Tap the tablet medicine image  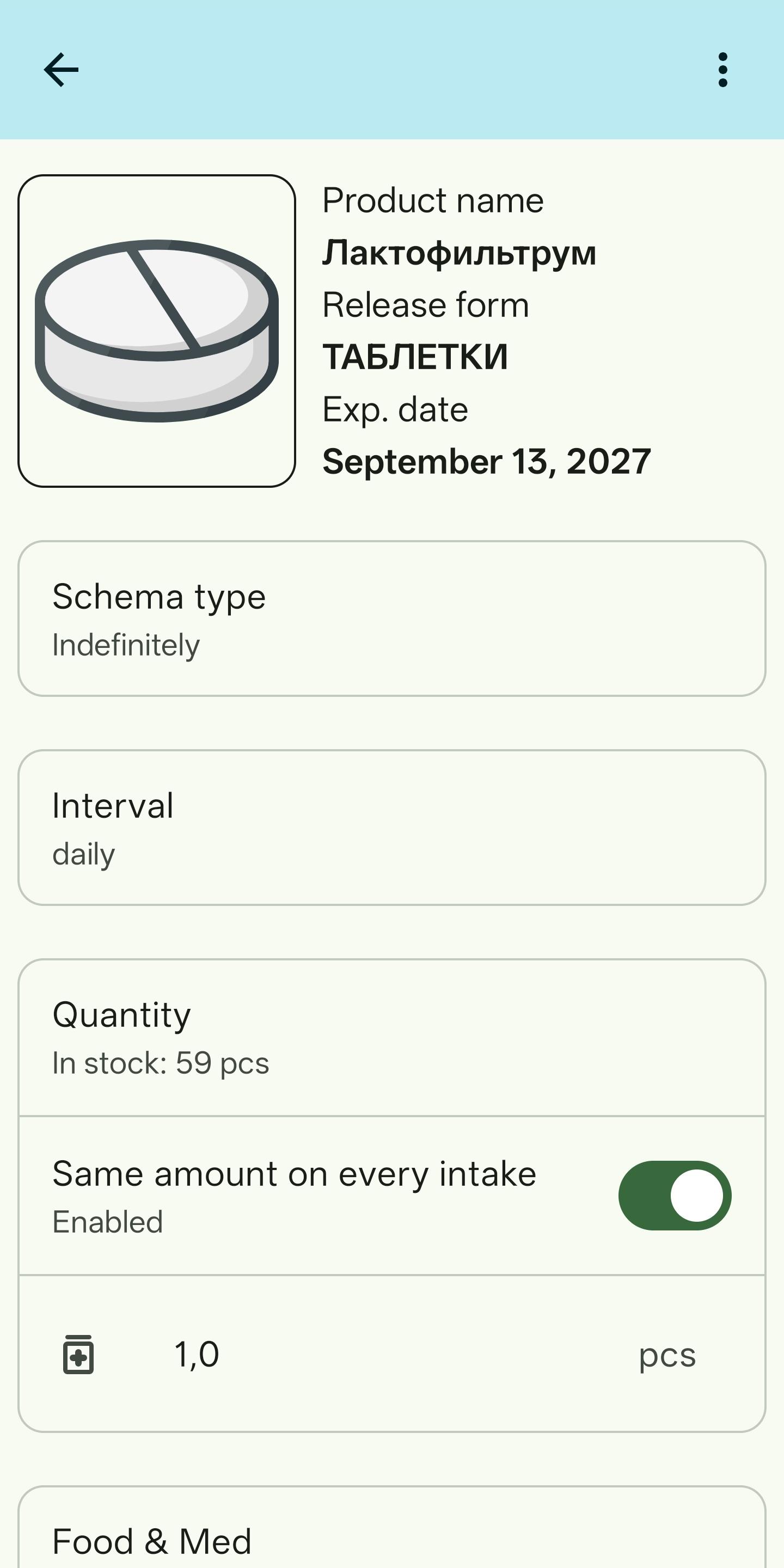157,331
